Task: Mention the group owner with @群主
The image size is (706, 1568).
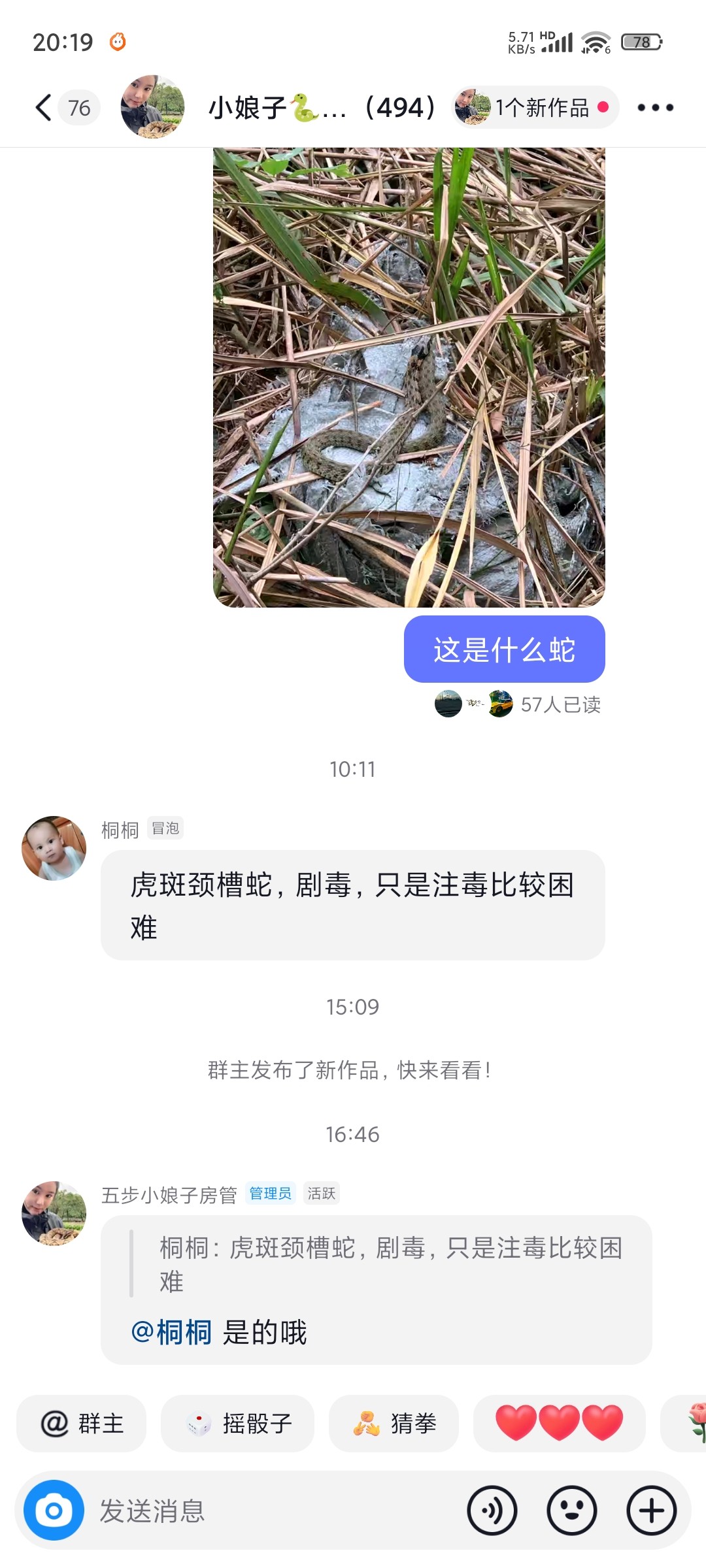Action: tap(82, 1424)
